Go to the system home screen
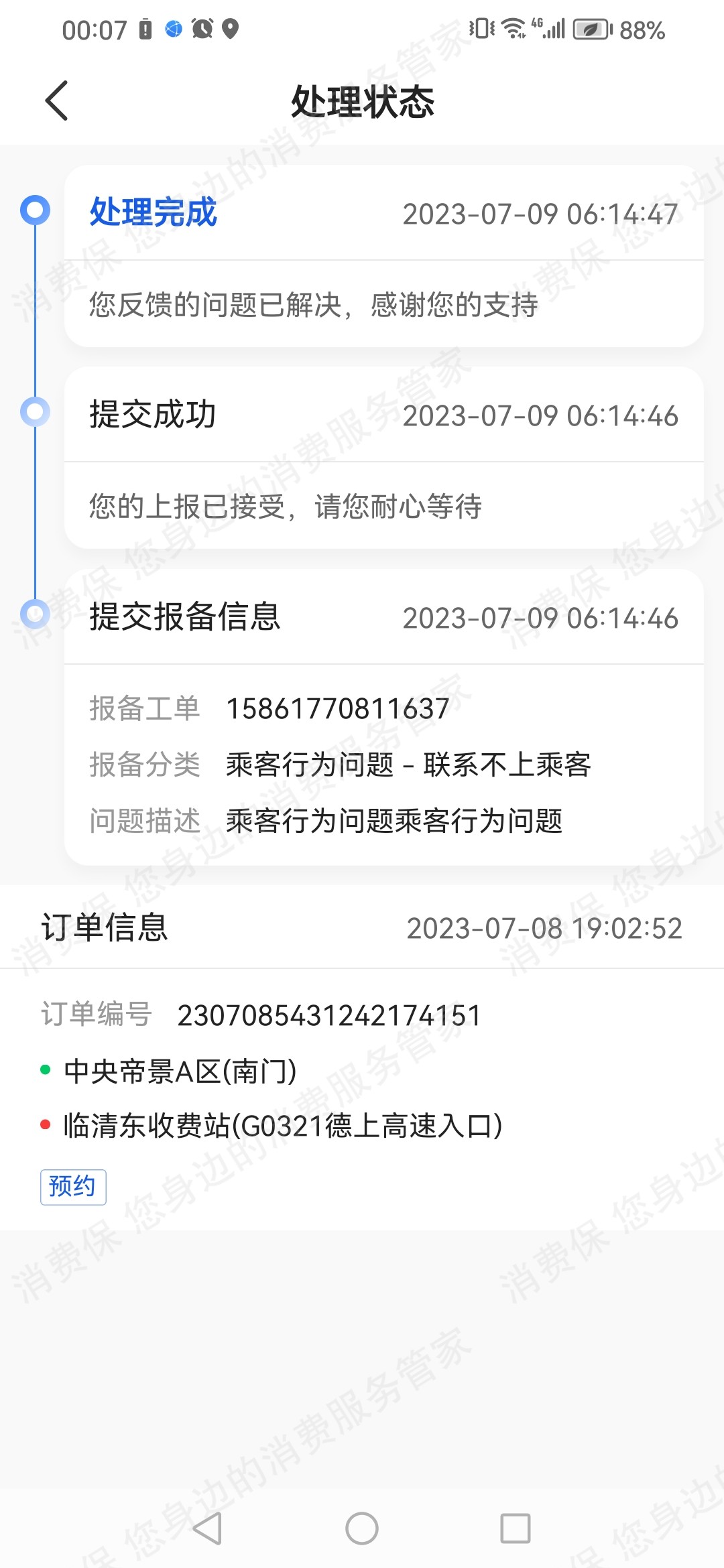Image resolution: width=724 pixels, height=1568 pixels. pyautogui.click(x=362, y=1528)
